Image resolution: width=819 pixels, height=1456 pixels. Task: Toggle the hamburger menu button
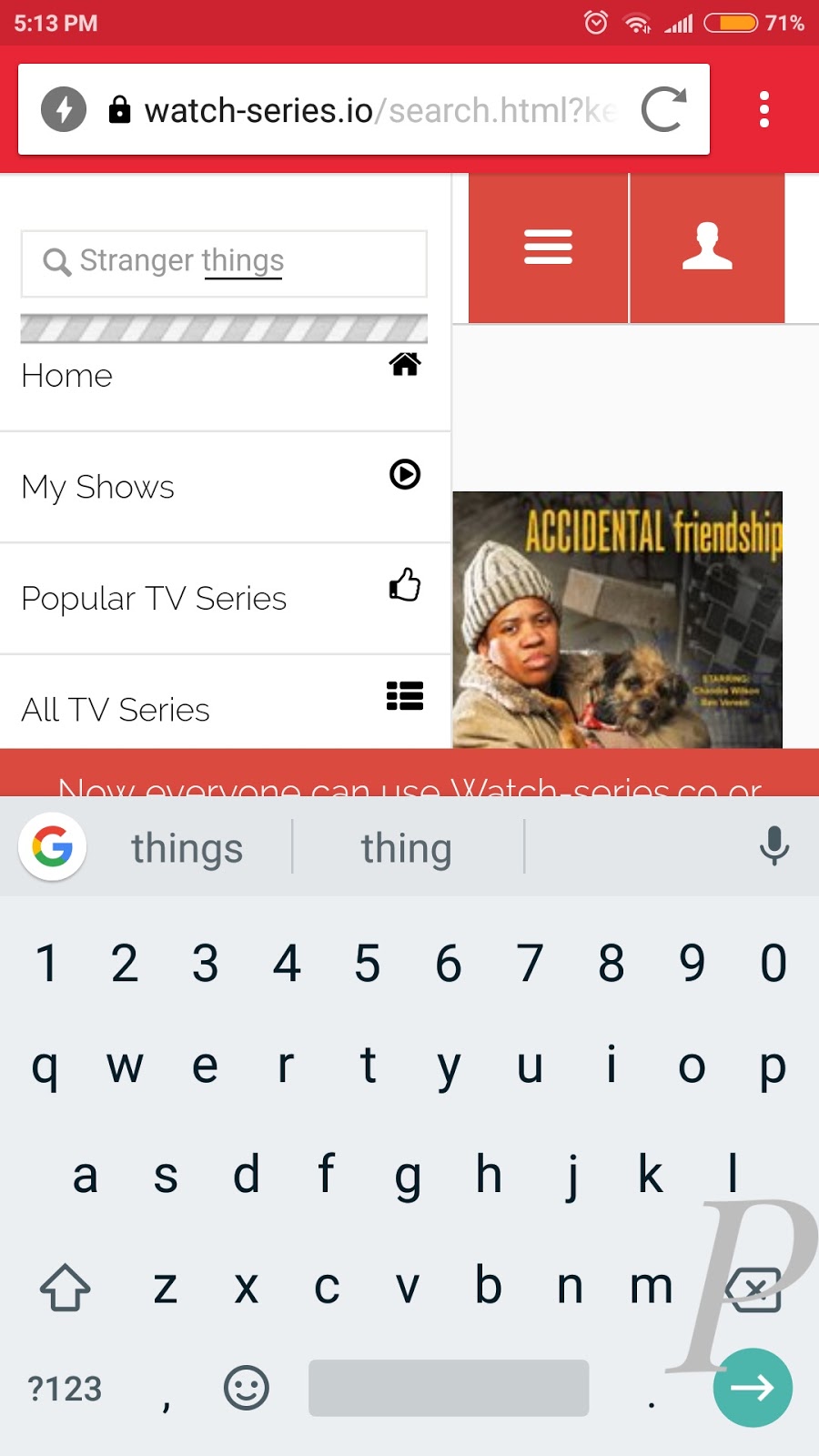(548, 248)
